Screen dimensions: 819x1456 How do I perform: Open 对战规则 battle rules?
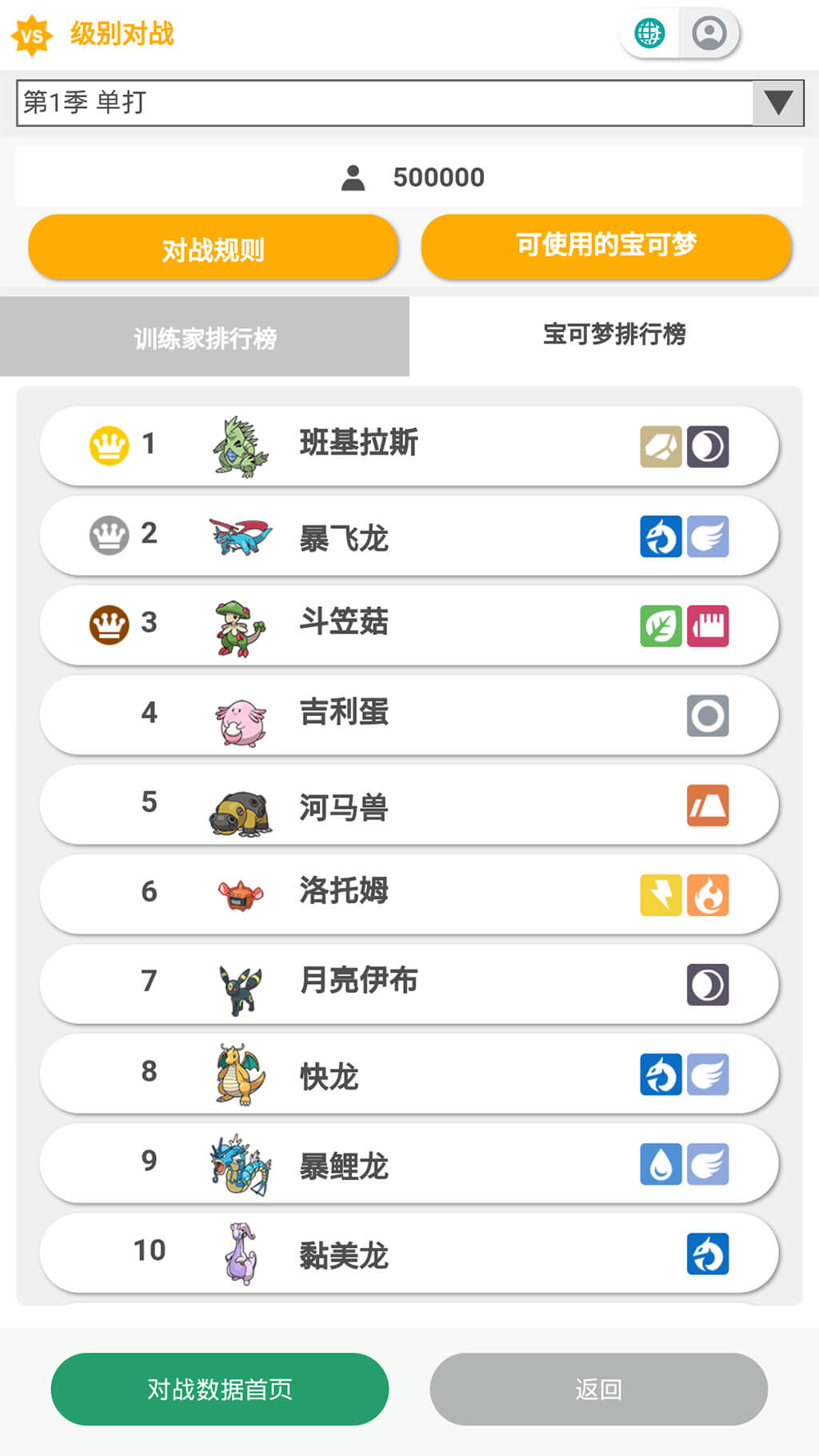click(213, 248)
